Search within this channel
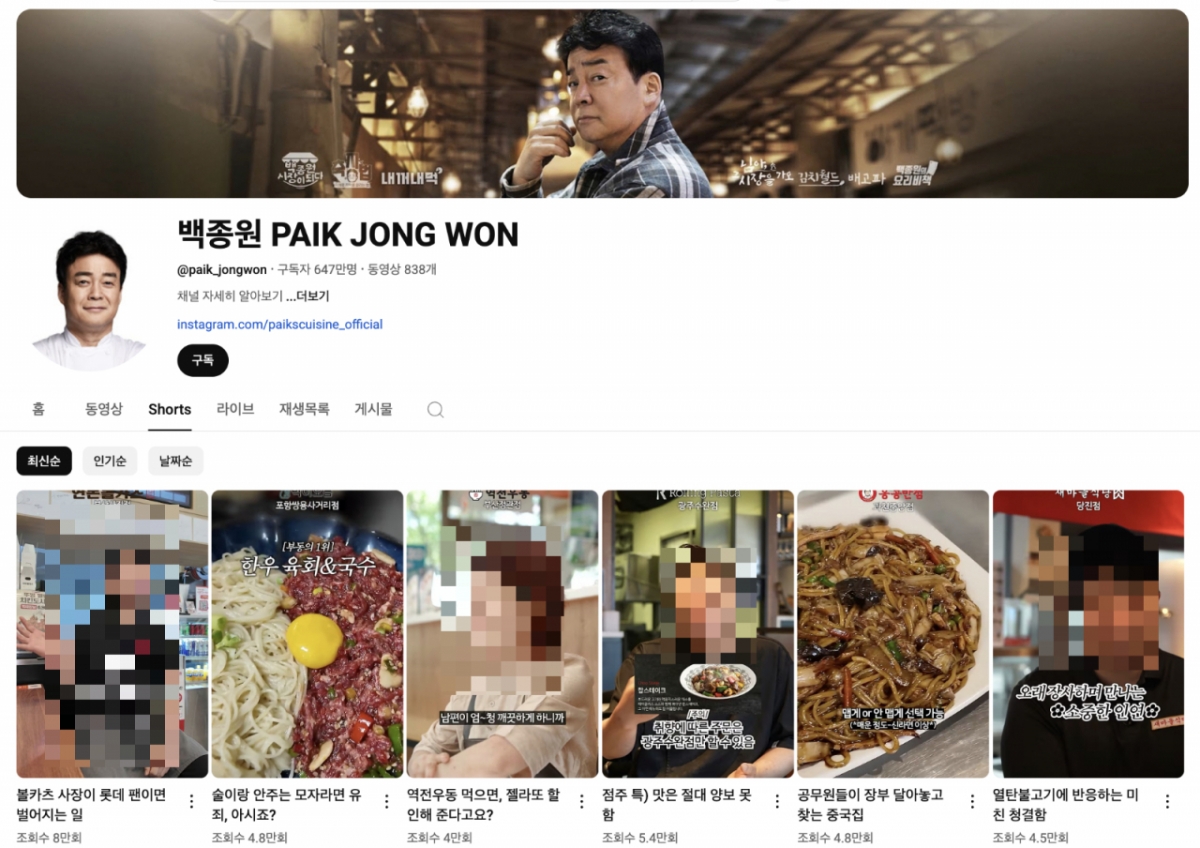1200x848 pixels. [435, 409]
